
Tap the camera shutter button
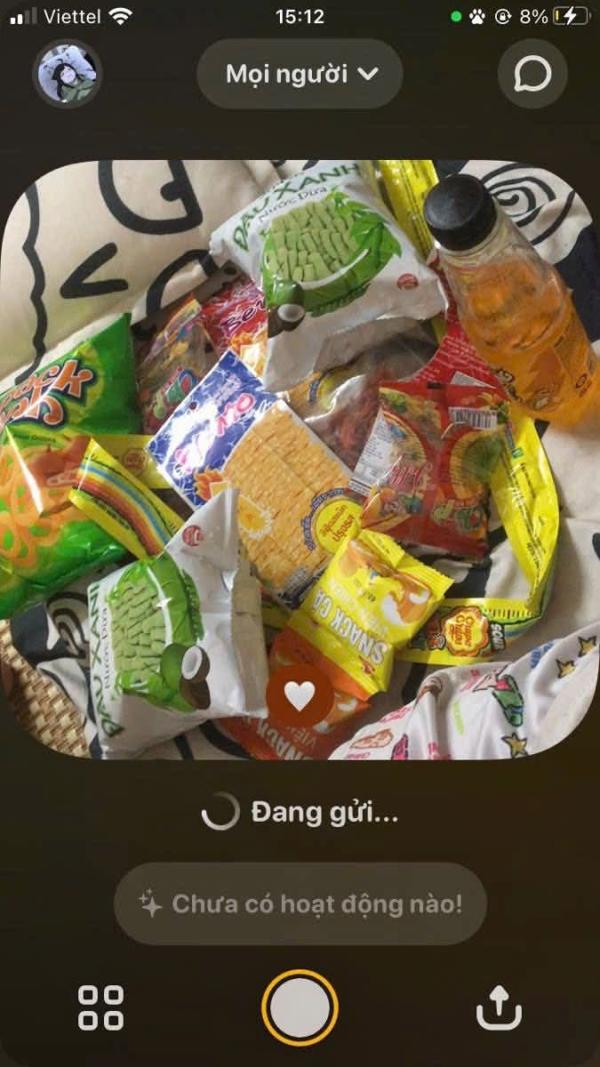[x=300, y=1007]
